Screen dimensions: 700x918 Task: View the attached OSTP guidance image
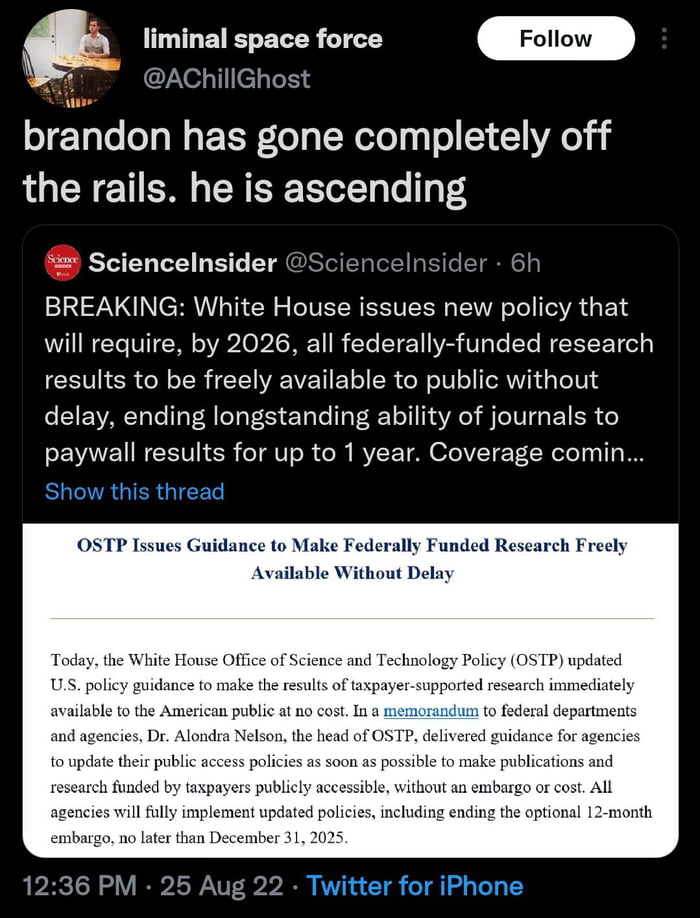coord(350,690)
